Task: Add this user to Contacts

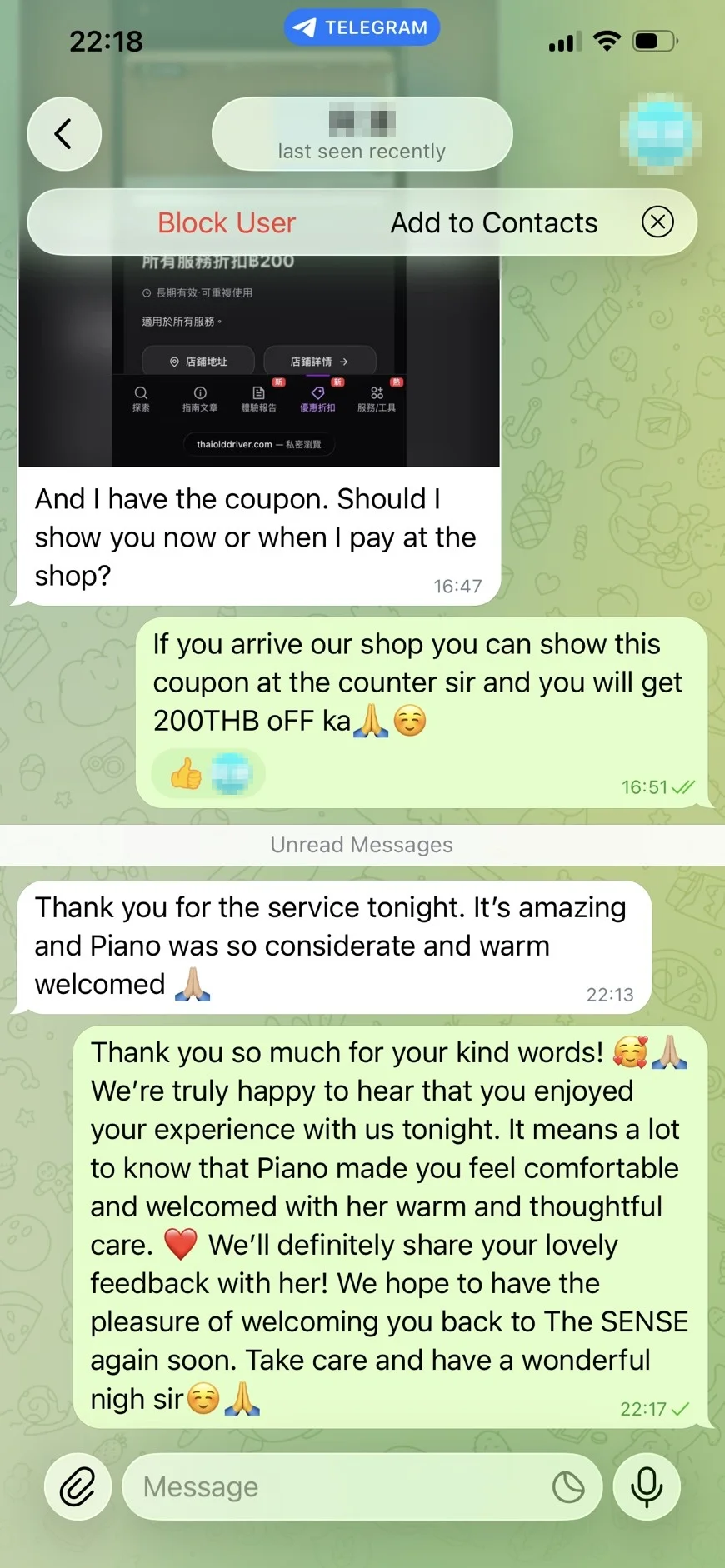Action: (494, 222)
